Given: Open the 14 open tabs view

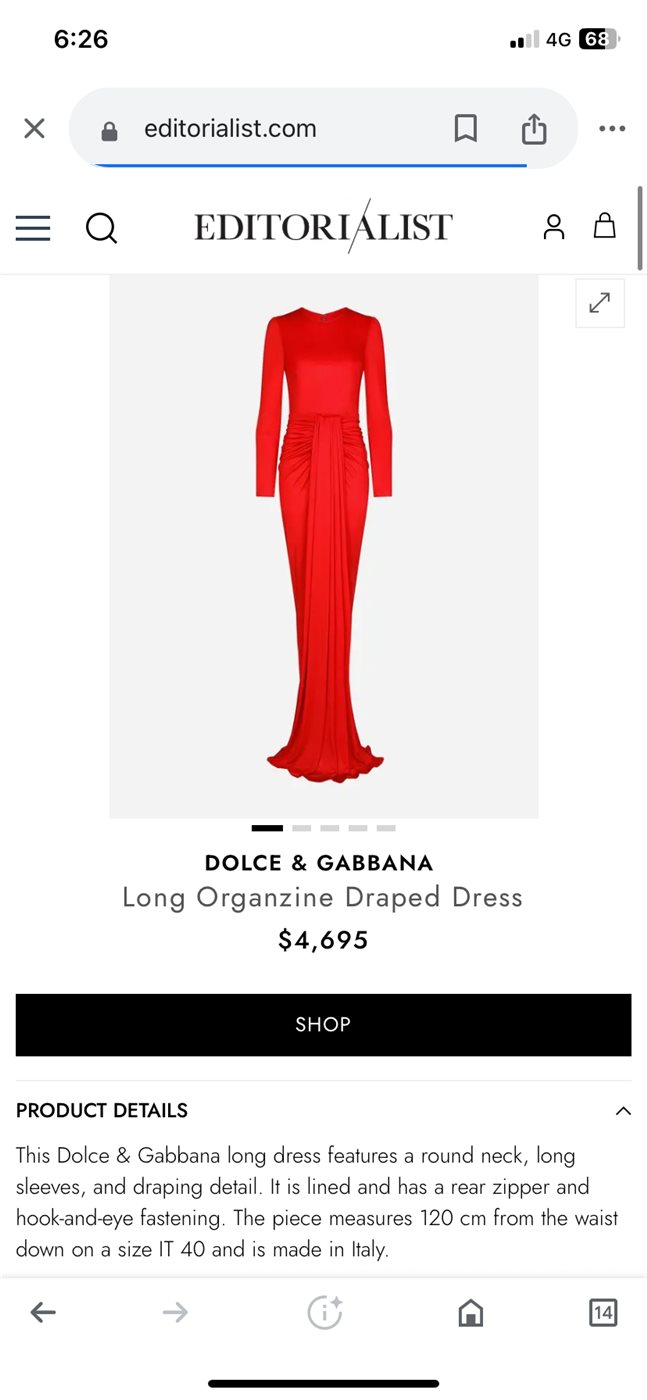Looking at the screenshot, I should [603, 1312].
